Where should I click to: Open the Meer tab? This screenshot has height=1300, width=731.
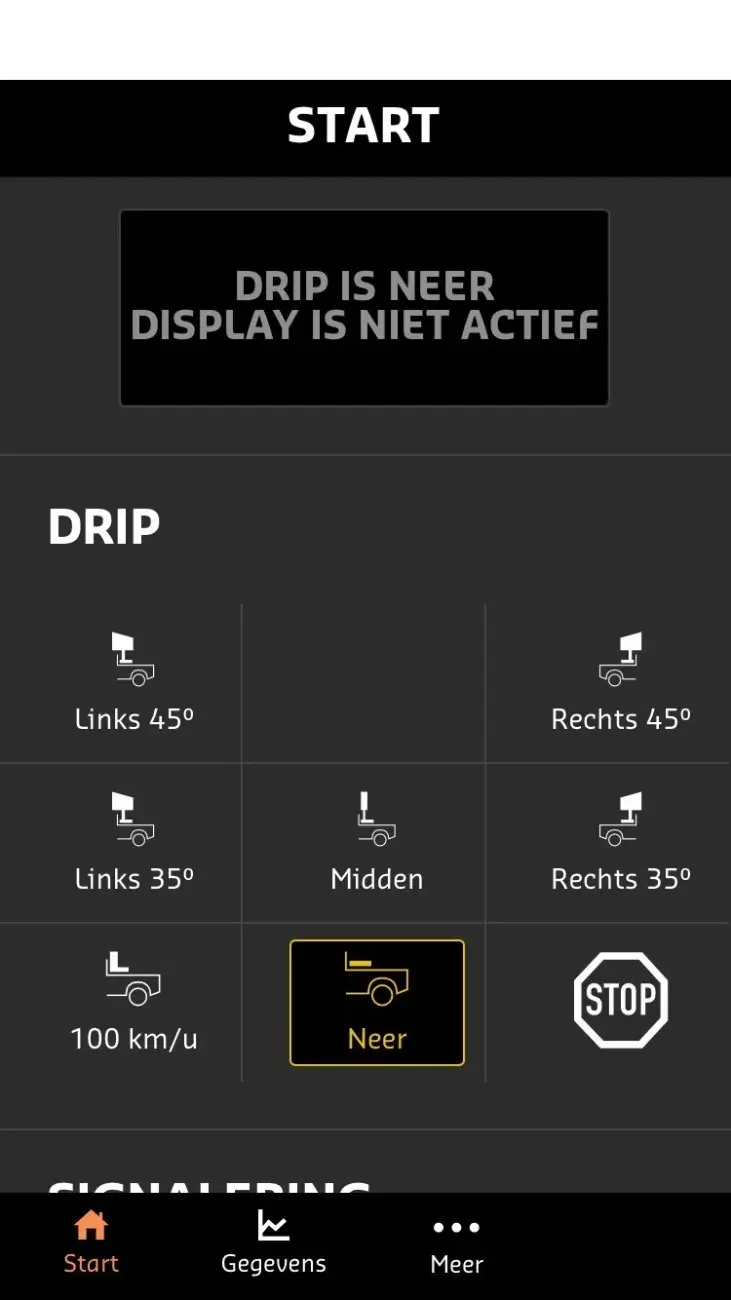[457, 1242]
